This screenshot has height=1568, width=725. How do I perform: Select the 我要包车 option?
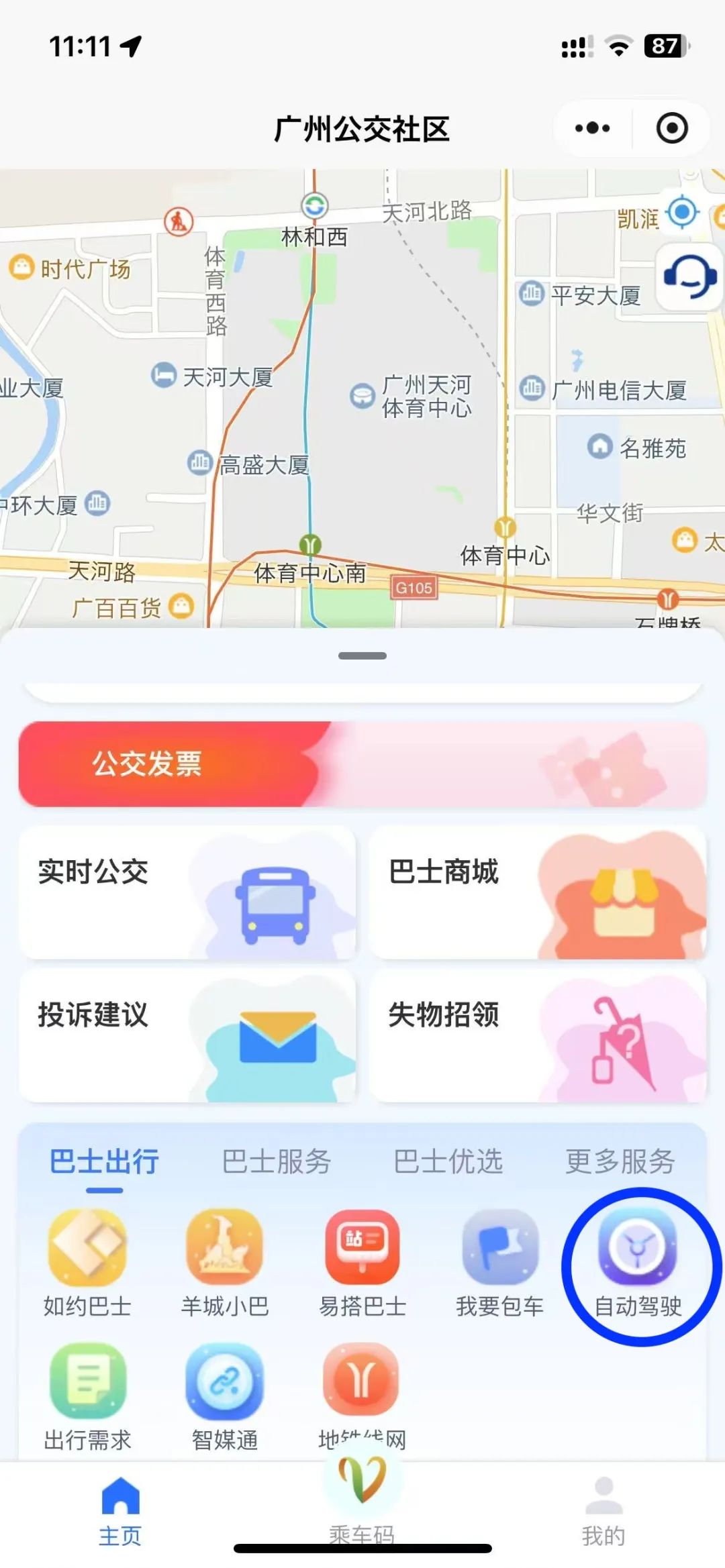click(500, 1262)
